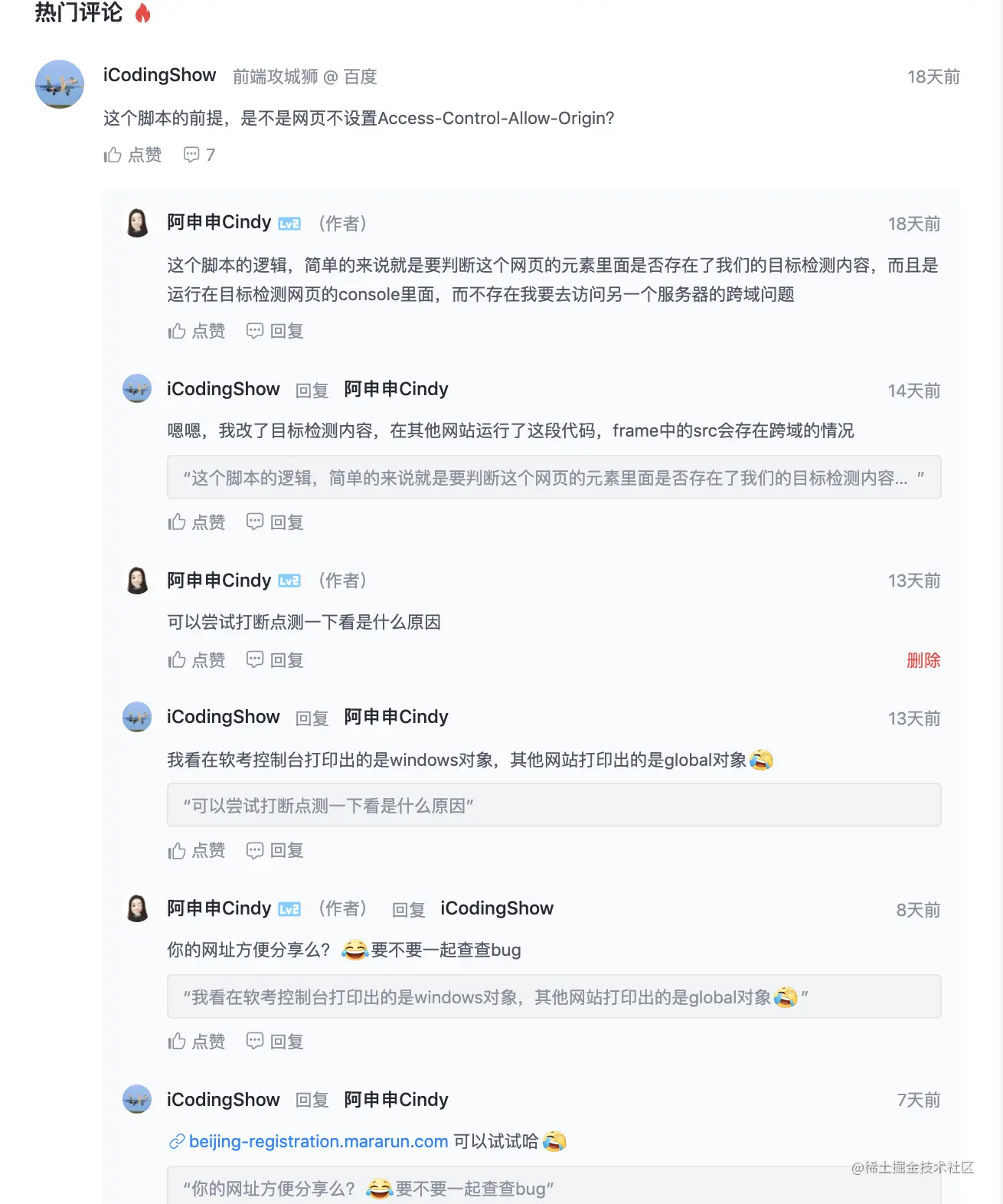Reply to the comment 可以尝试打断点测一下
The height and width of the screenshot is (1204, 1003).
coord(275,660)
